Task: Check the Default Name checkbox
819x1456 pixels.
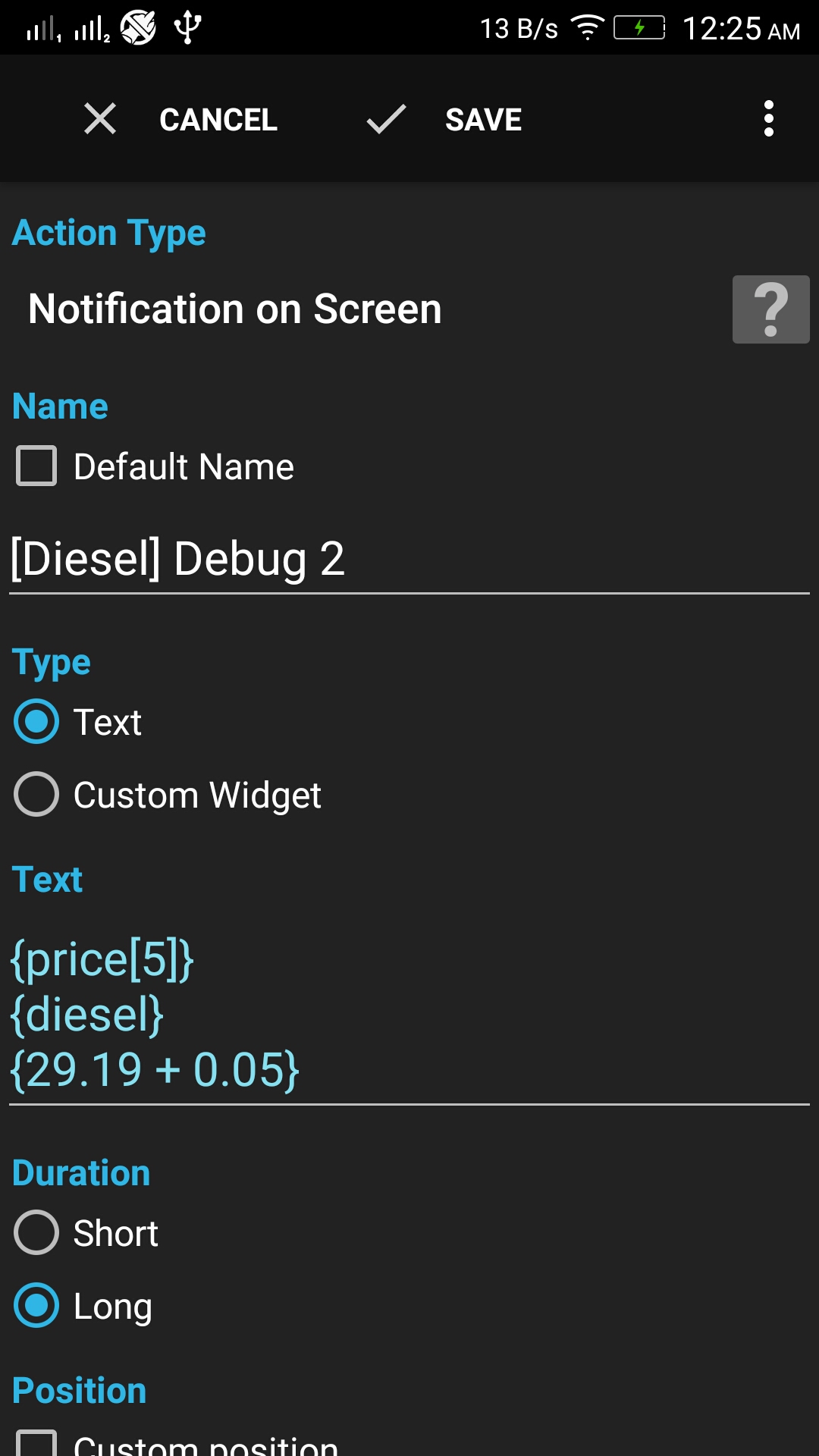Action: point(36,466)
